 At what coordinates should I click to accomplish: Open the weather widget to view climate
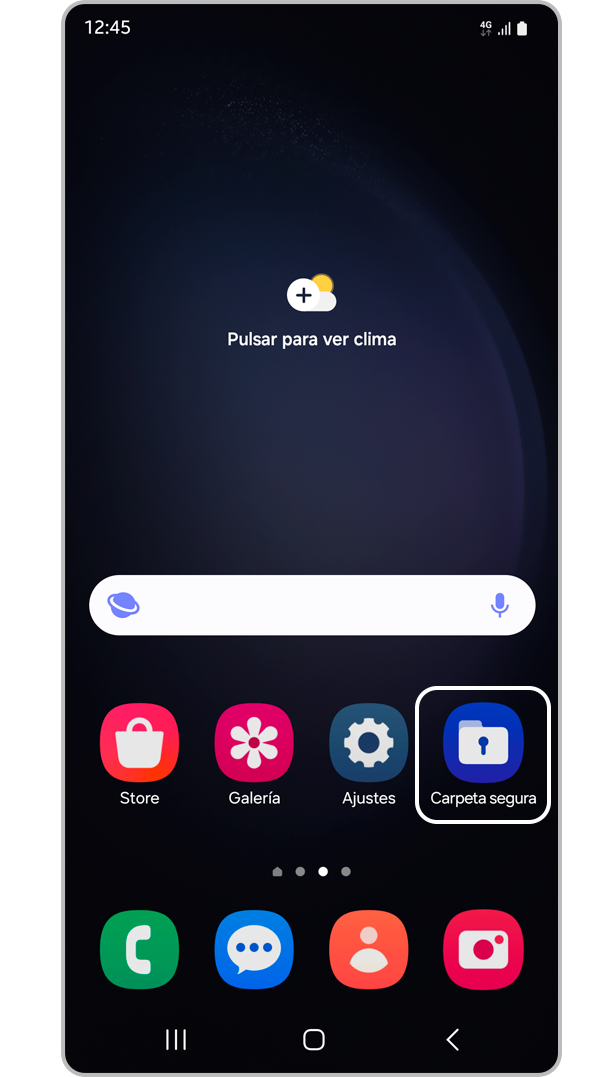[x=312, y=312]
